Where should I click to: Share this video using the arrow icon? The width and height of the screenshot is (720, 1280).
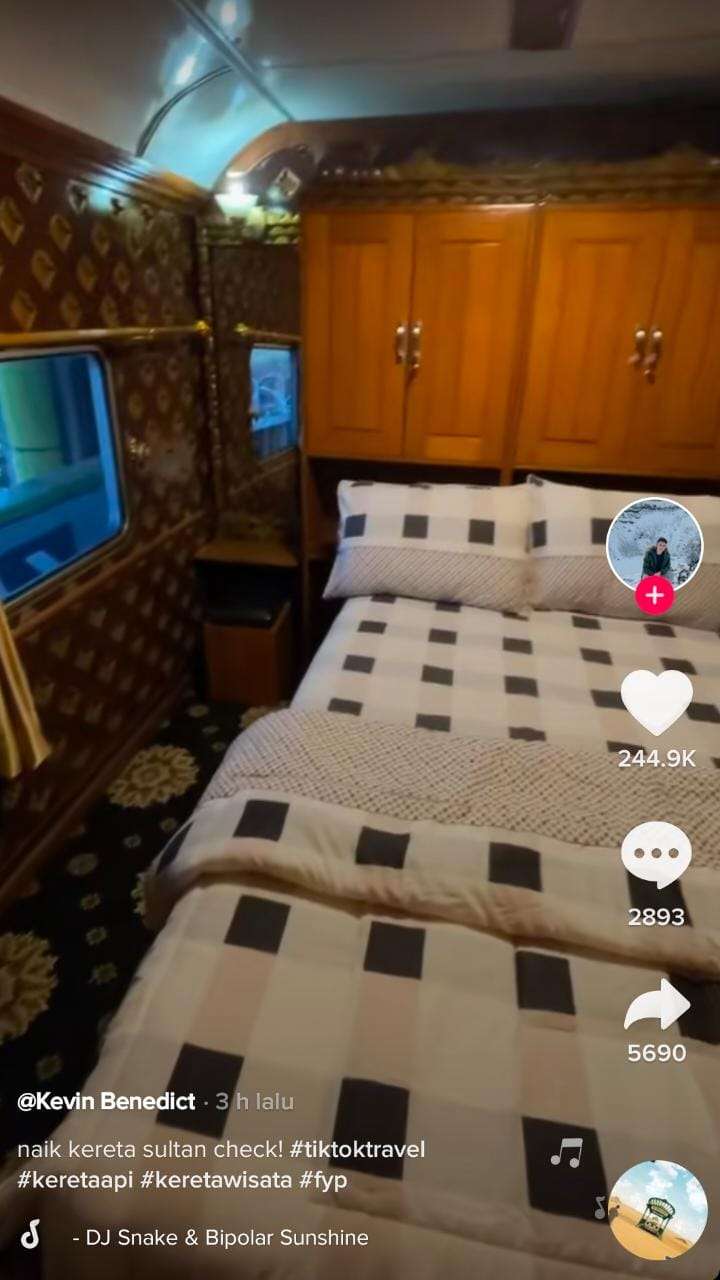[656, 1006]
